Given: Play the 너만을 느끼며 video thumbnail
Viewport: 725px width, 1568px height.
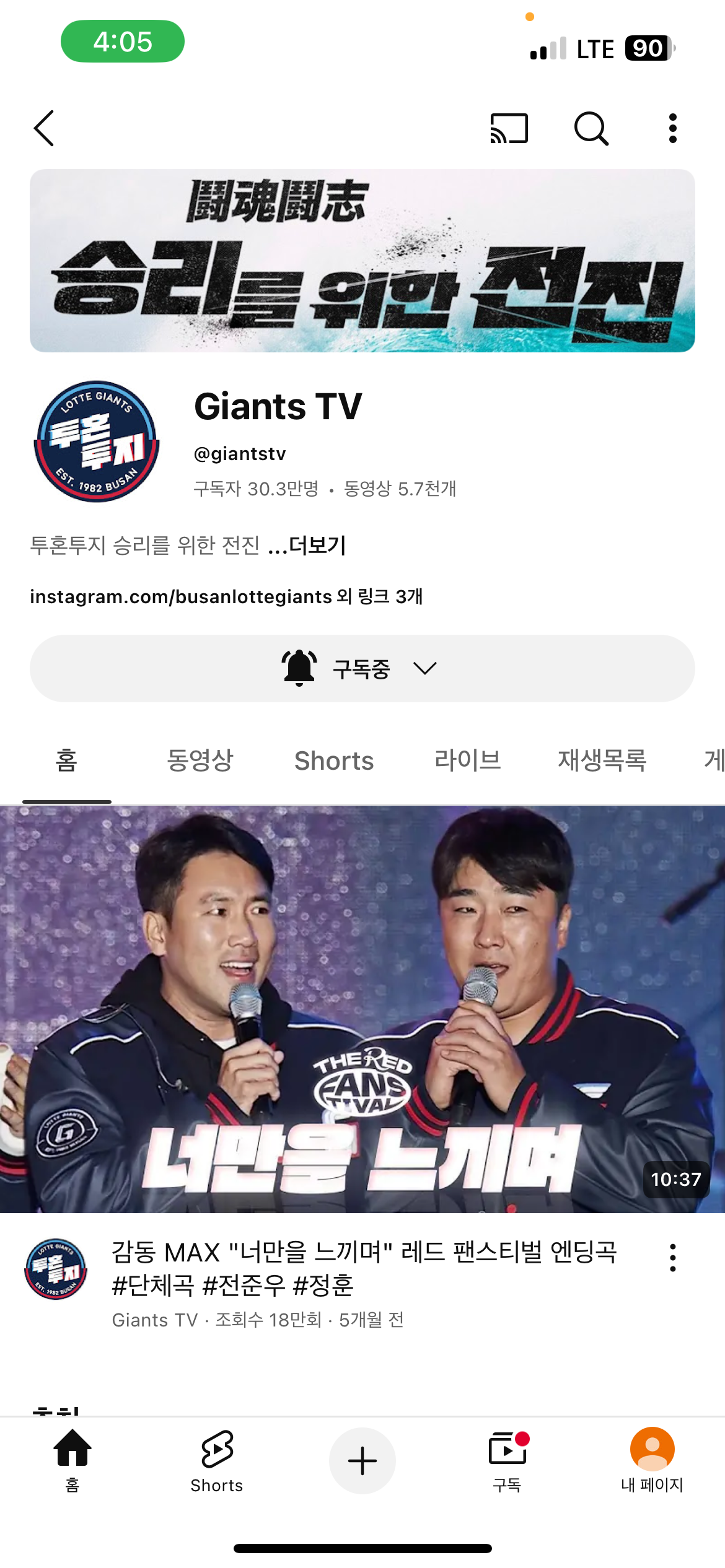Looking at the screenshot, I should (x=362, y=1009).
